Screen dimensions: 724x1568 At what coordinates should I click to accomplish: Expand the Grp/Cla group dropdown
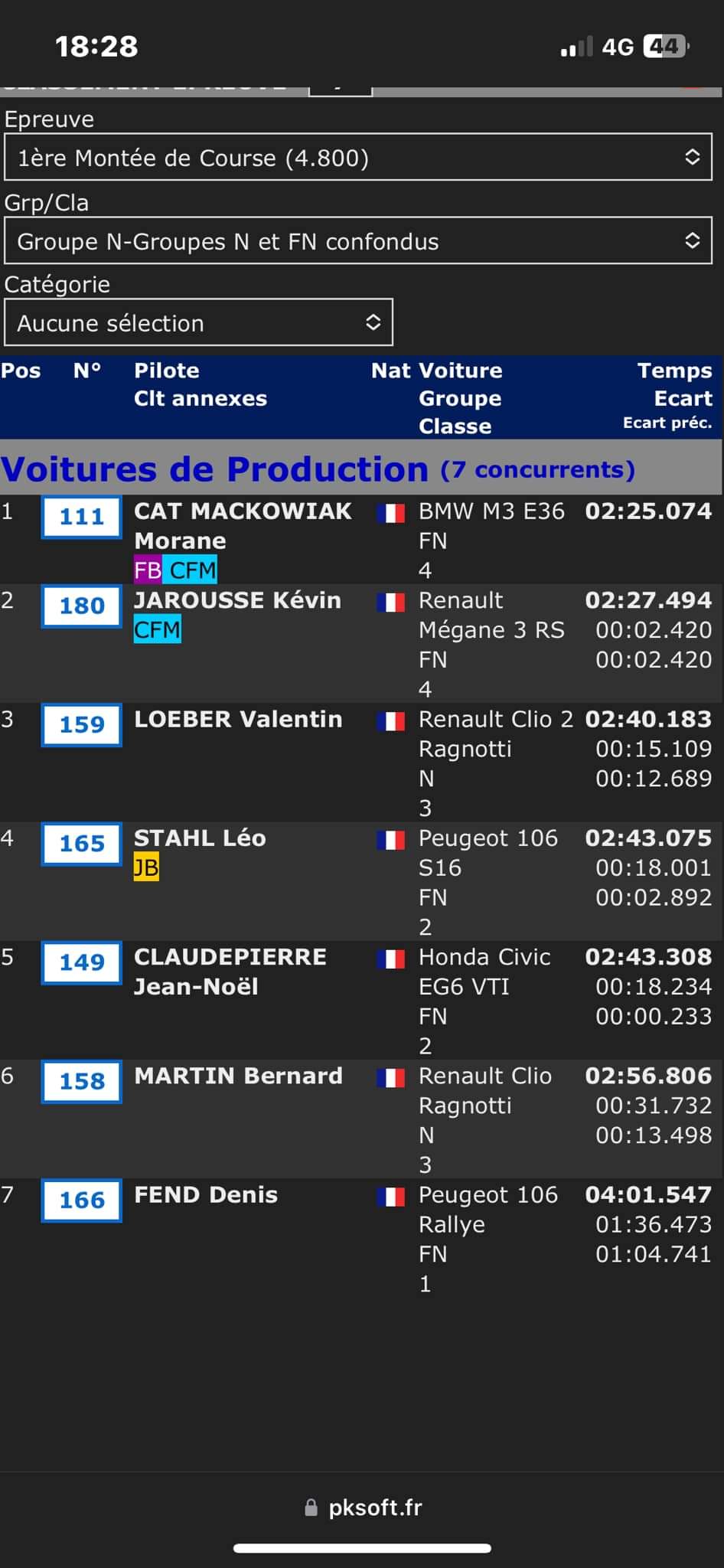point(357,241)
